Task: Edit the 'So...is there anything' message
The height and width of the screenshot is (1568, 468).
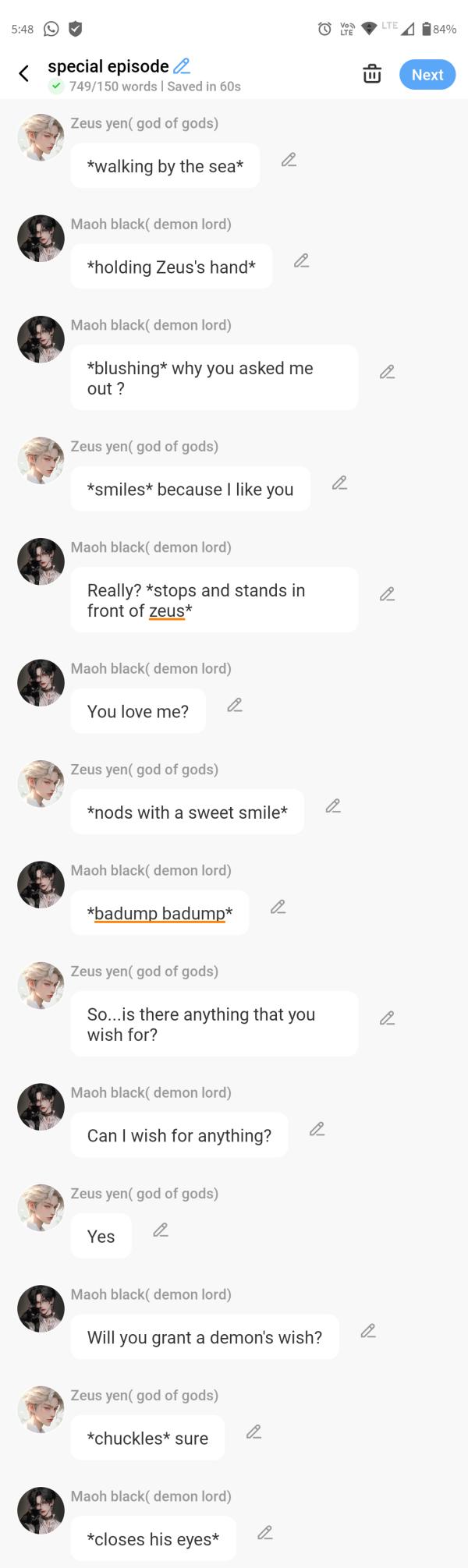Action: click(387, 1018)
